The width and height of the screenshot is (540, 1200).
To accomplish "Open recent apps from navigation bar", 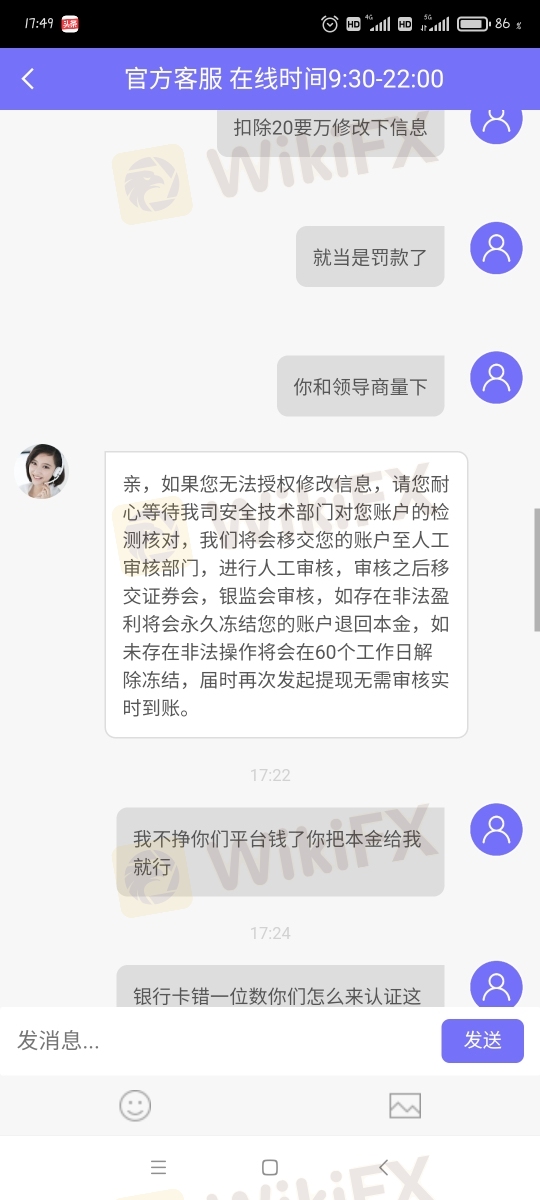I will (x=158, y=1167).
